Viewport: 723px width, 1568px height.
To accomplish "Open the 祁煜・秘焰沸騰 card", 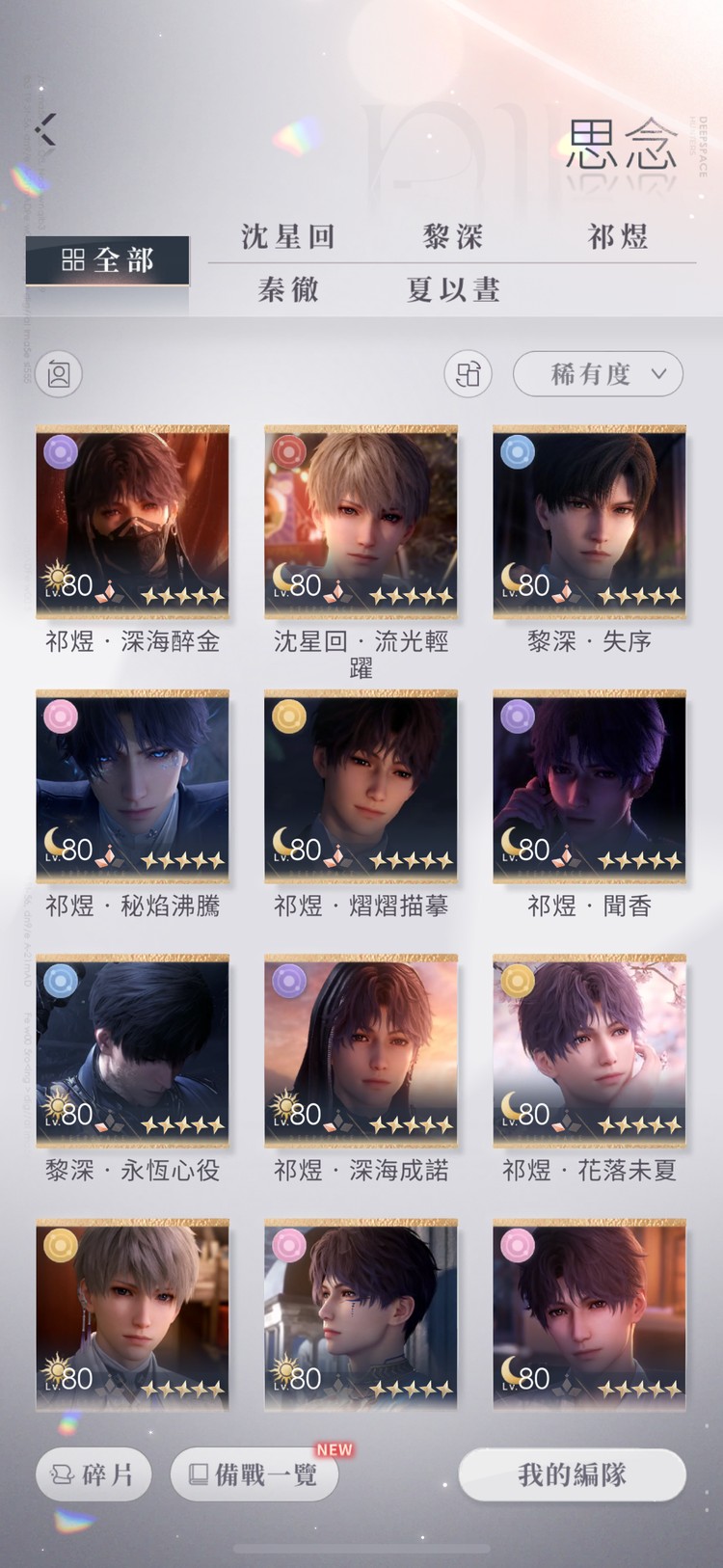I will pos(133,786).
